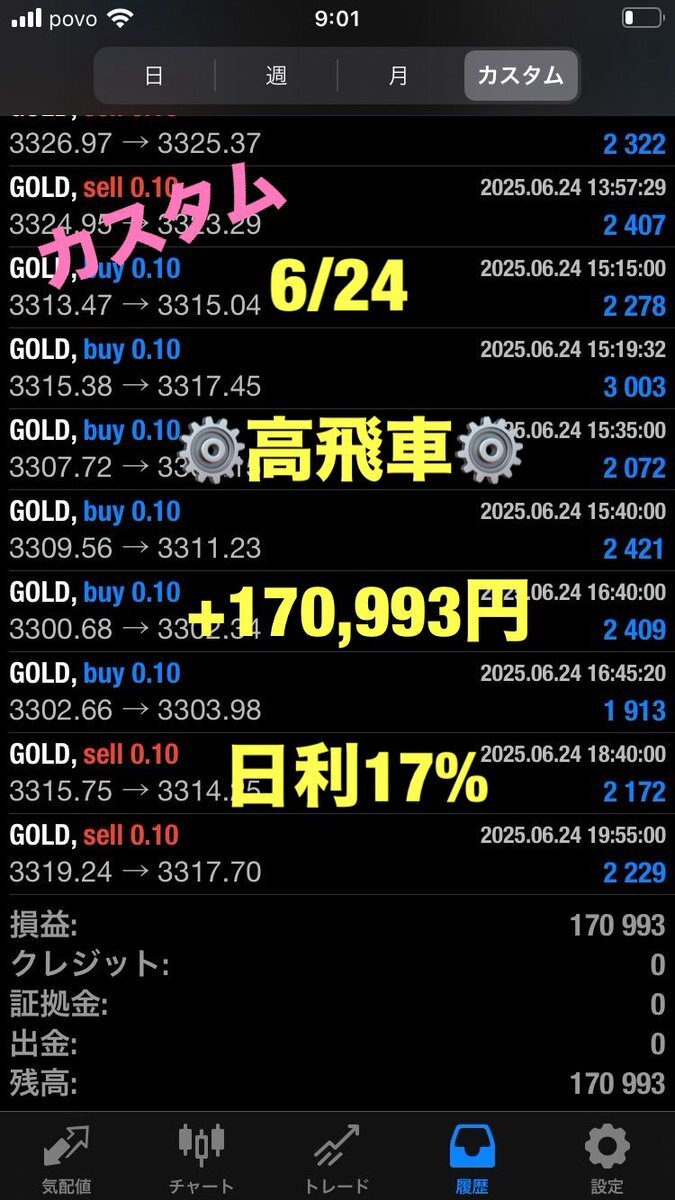The height and width of the screenshot is (1200, 675).
Task: Select the 週 period filter
Action: 276,75
